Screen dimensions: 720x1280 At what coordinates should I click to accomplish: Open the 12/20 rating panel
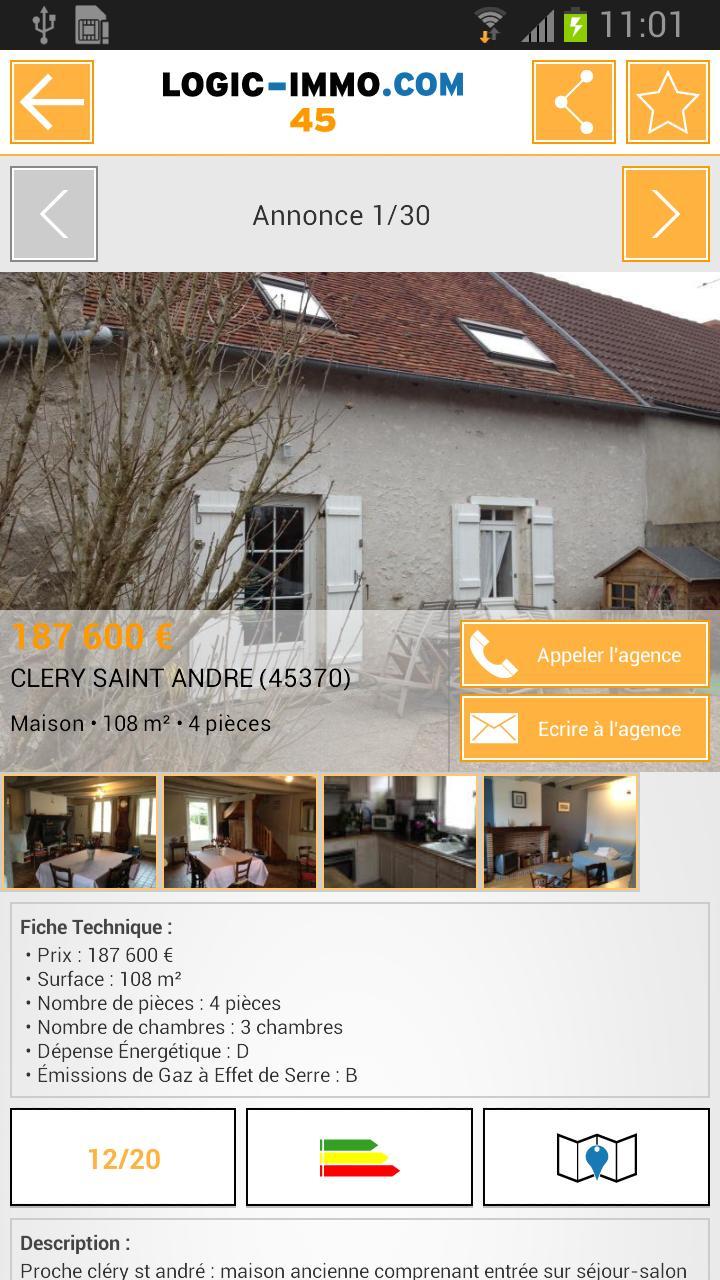[x=122, y=1156]
